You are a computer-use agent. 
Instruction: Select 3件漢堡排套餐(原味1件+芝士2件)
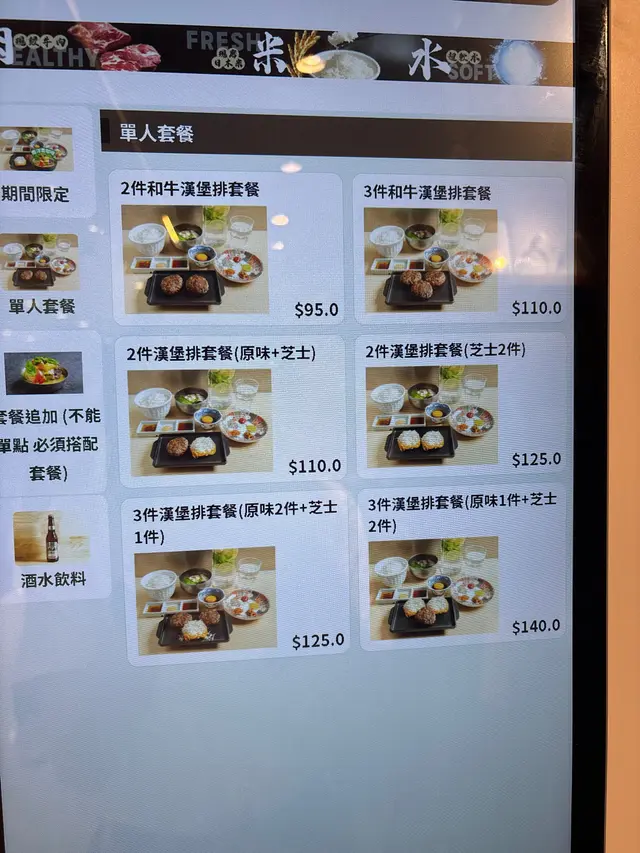(463, 568)
